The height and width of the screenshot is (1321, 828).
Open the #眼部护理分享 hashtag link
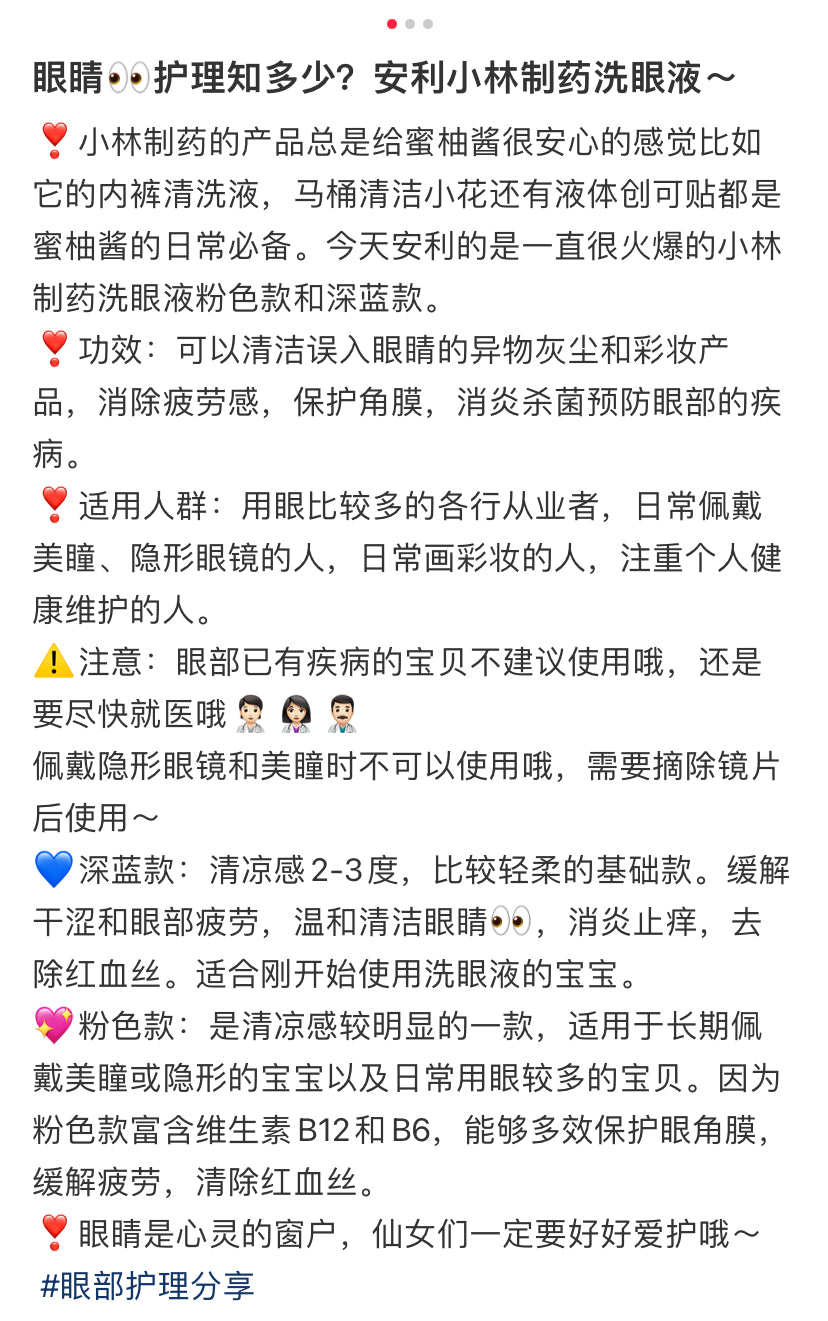click(x=147, y=1285)
